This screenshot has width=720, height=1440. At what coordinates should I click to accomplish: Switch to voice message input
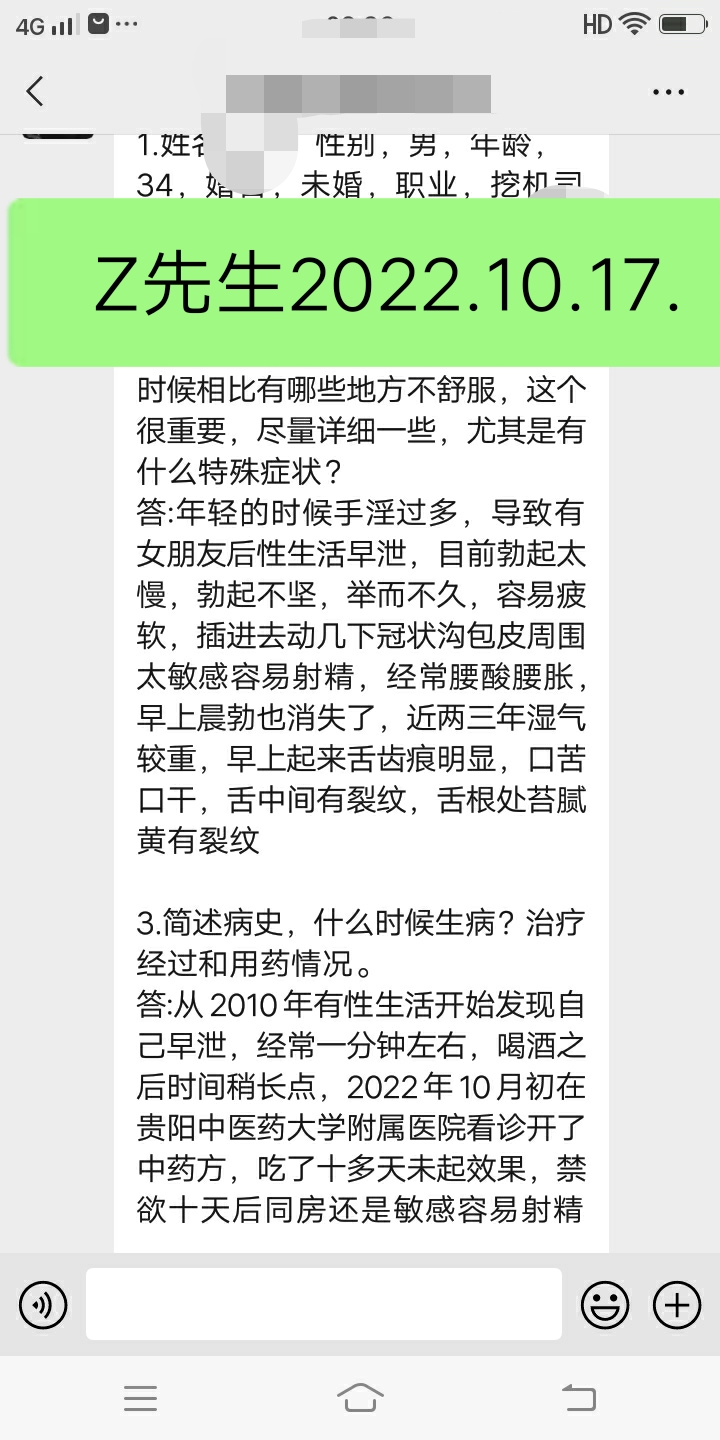coord(43,1305)
